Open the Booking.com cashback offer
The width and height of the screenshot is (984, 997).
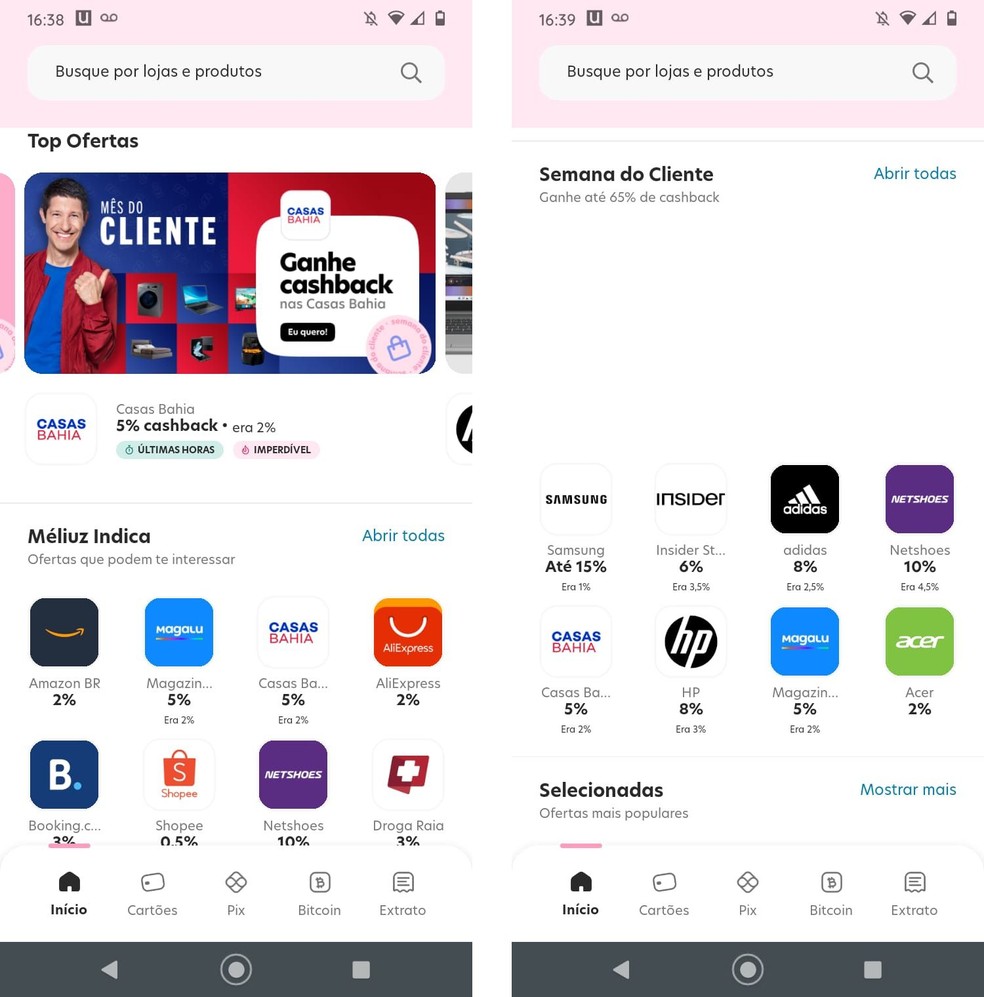64,775
